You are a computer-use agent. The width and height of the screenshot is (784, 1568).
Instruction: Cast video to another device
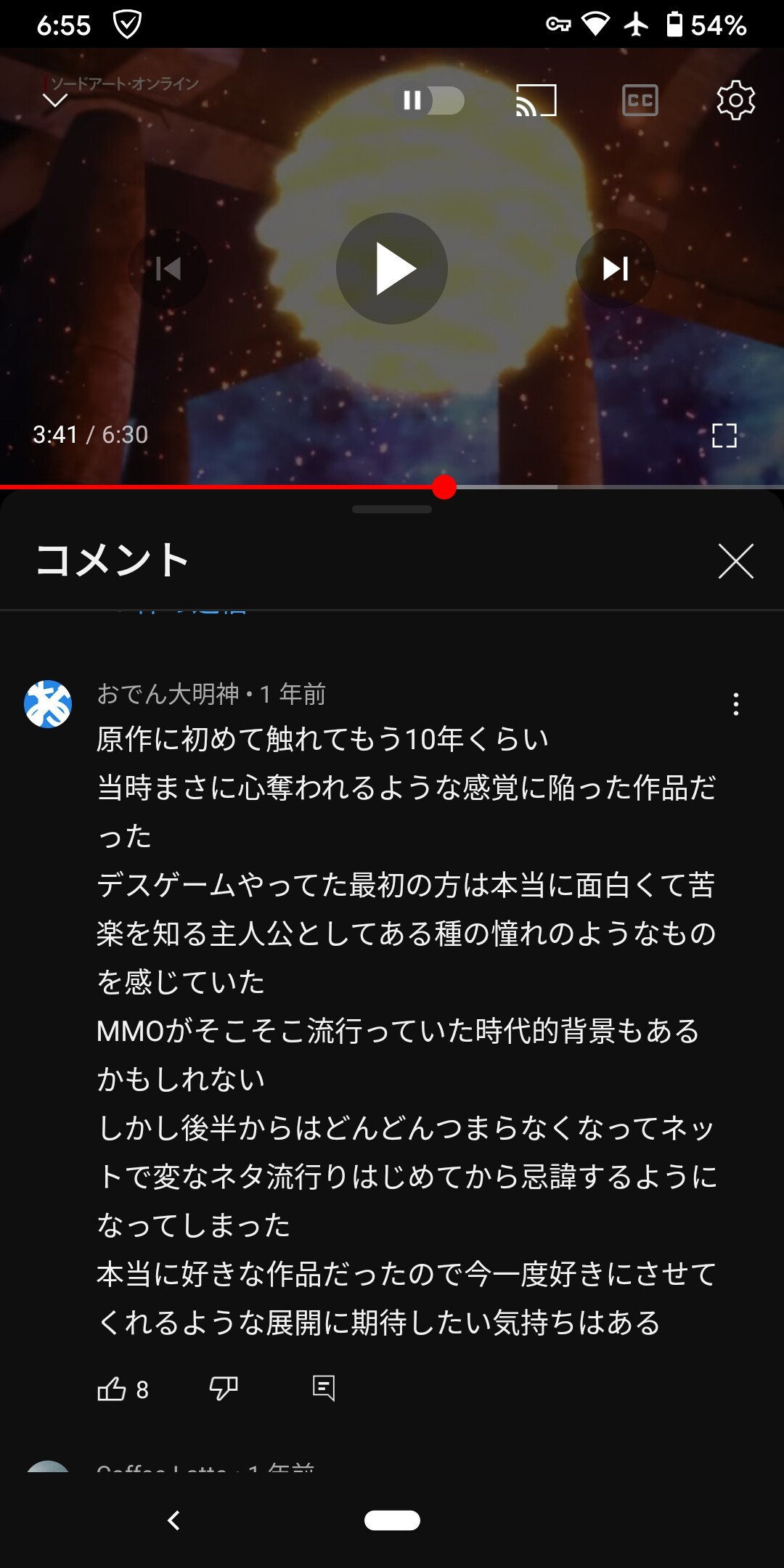pos(536,100)
